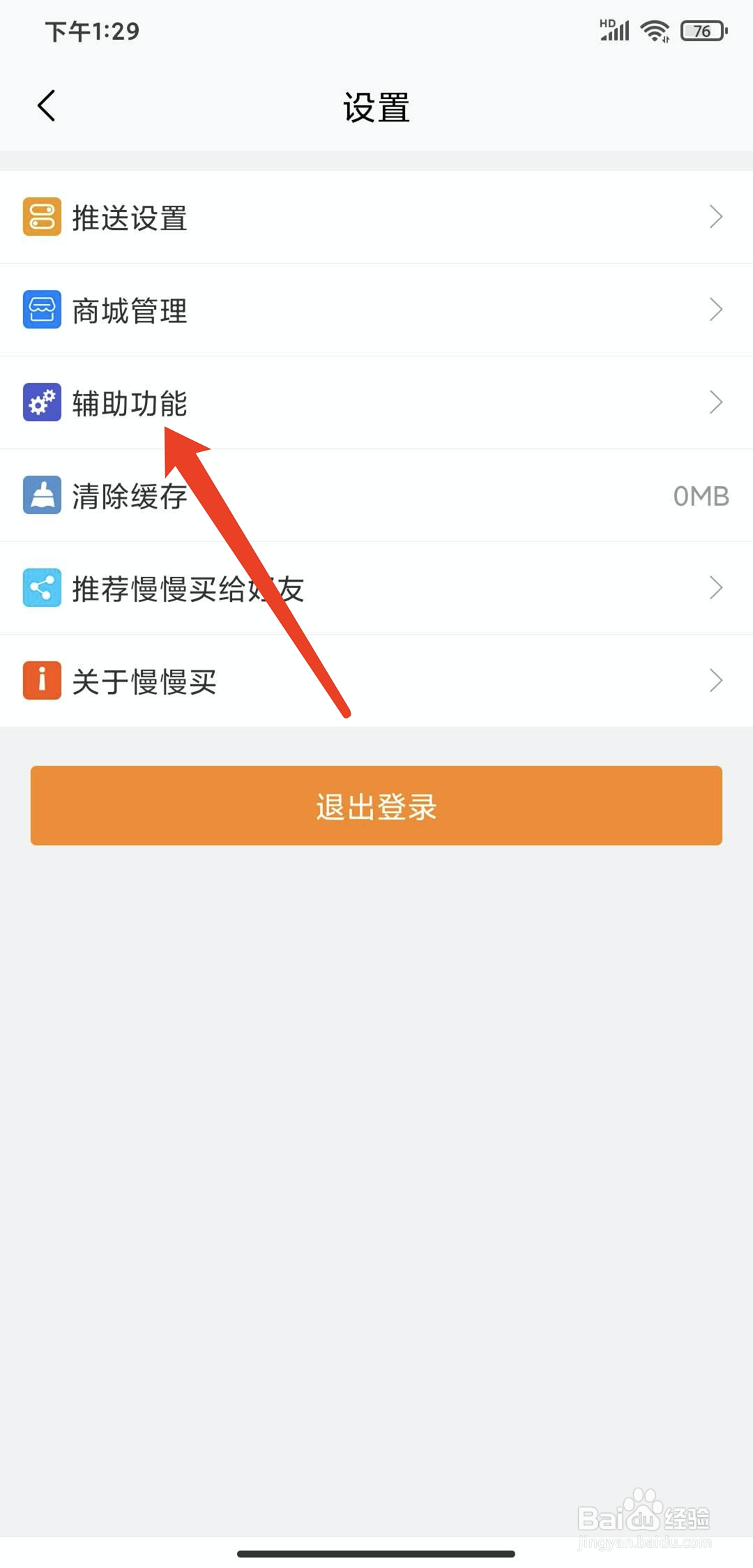Click the share icon beside 推荐慢慢买给好友
This screenshot has height=1568, width=753.
42,589
